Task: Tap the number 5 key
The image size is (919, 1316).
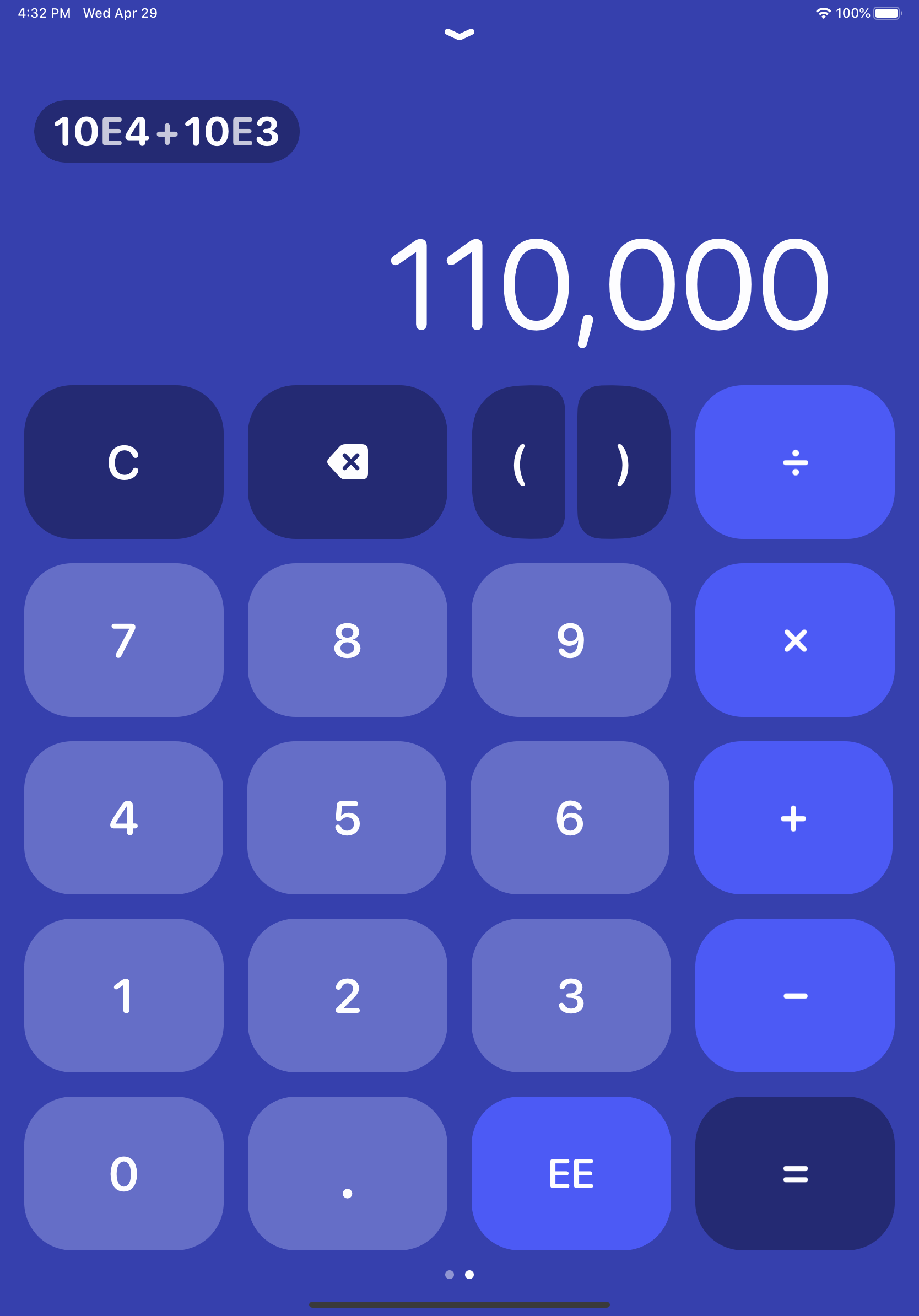Action: 348,819
